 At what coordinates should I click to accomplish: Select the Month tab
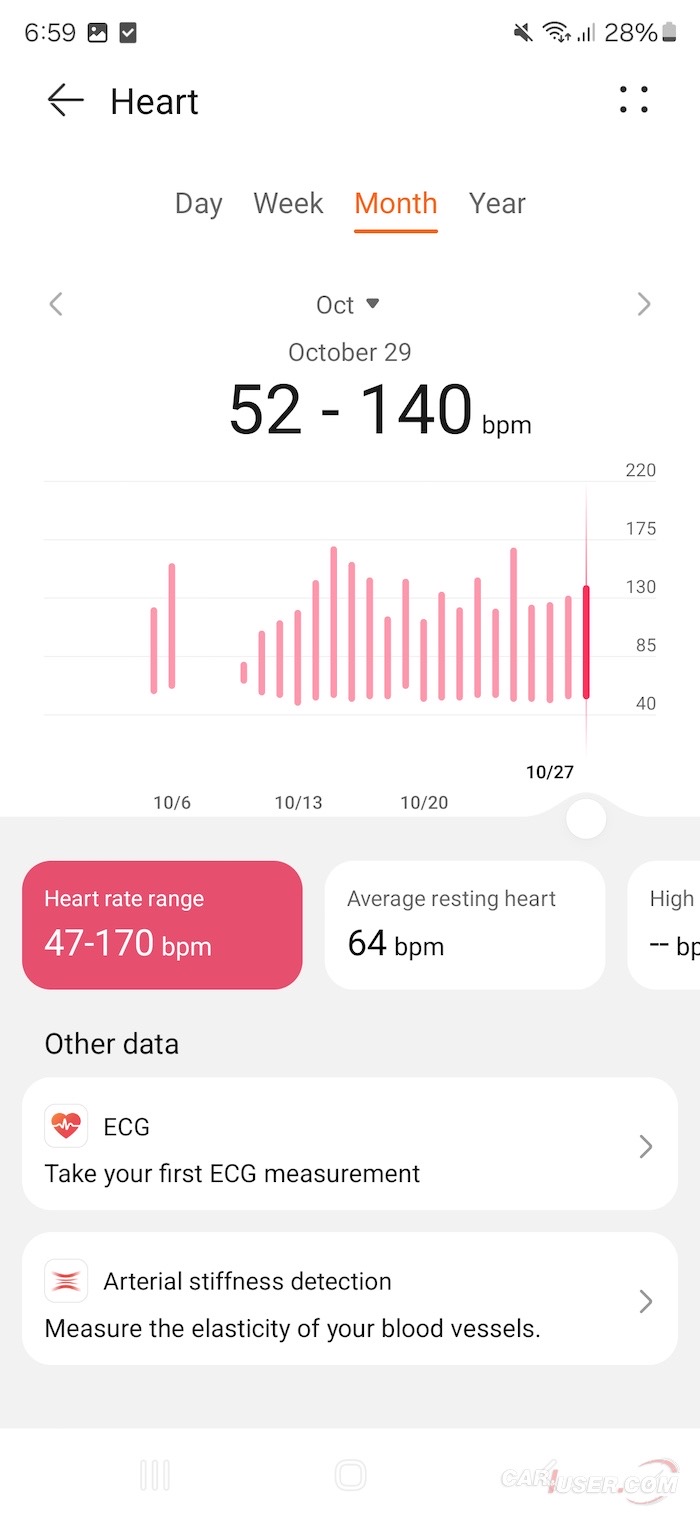click(x=396, y=204)
